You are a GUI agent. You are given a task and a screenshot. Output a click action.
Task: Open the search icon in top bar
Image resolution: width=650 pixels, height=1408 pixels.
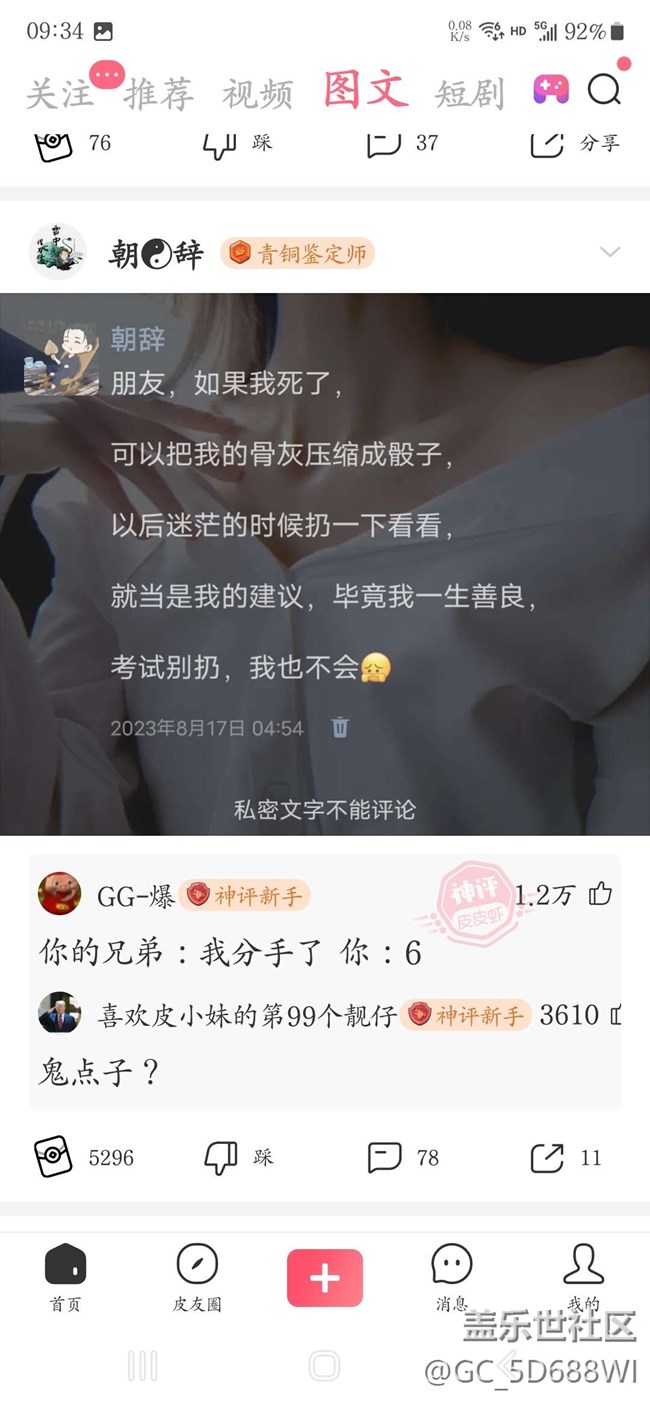(x=604, y=90)
